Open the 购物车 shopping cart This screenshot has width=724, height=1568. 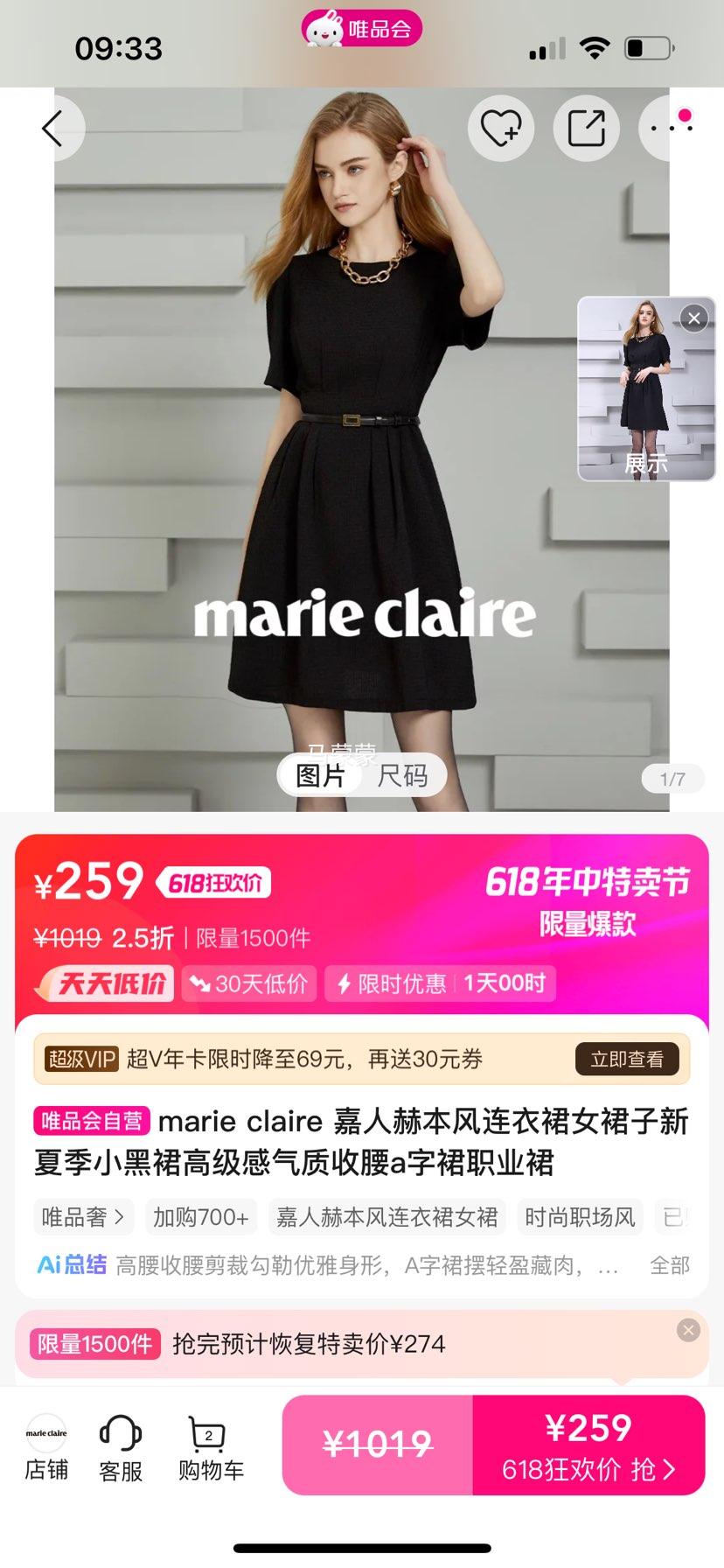click(x=207, y=1446)
